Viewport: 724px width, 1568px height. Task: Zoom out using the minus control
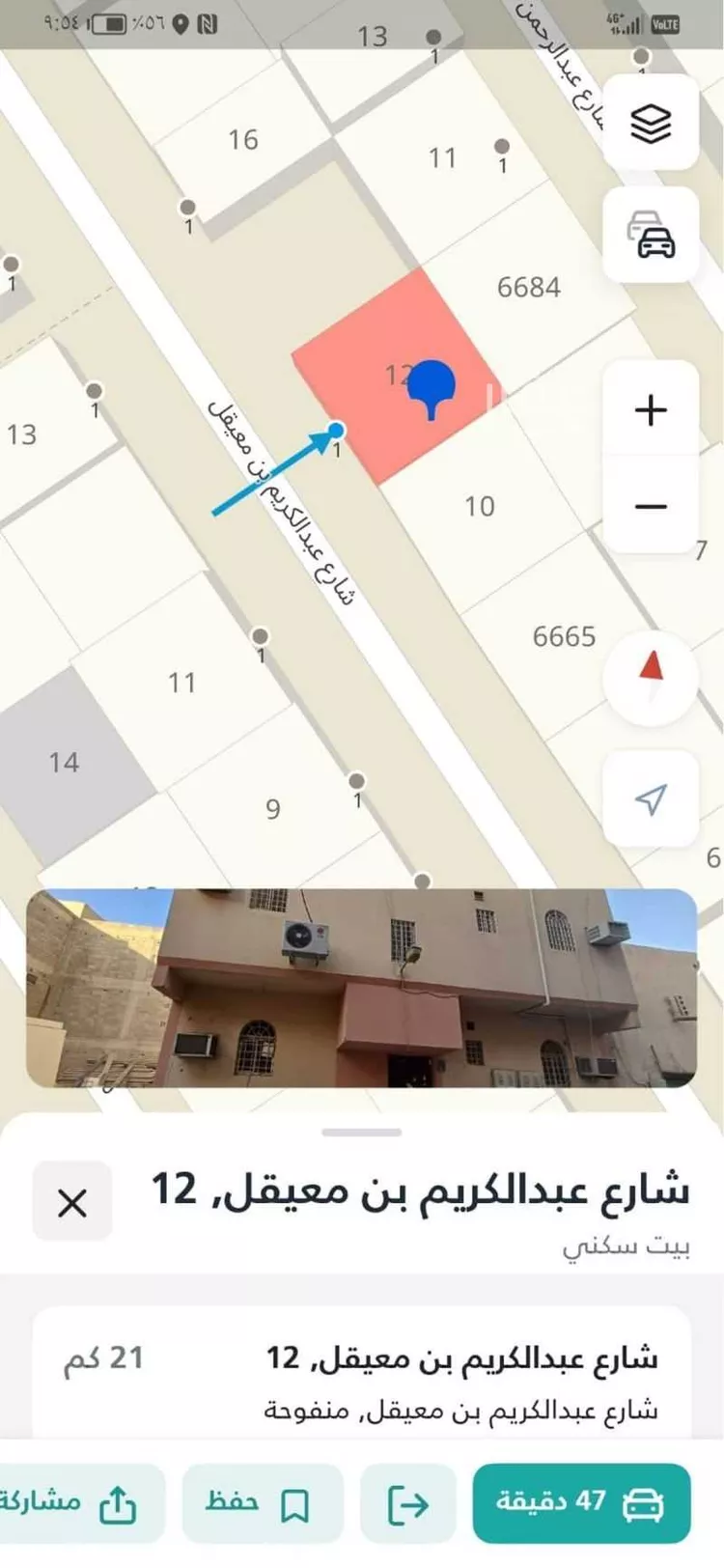[651, 505]
